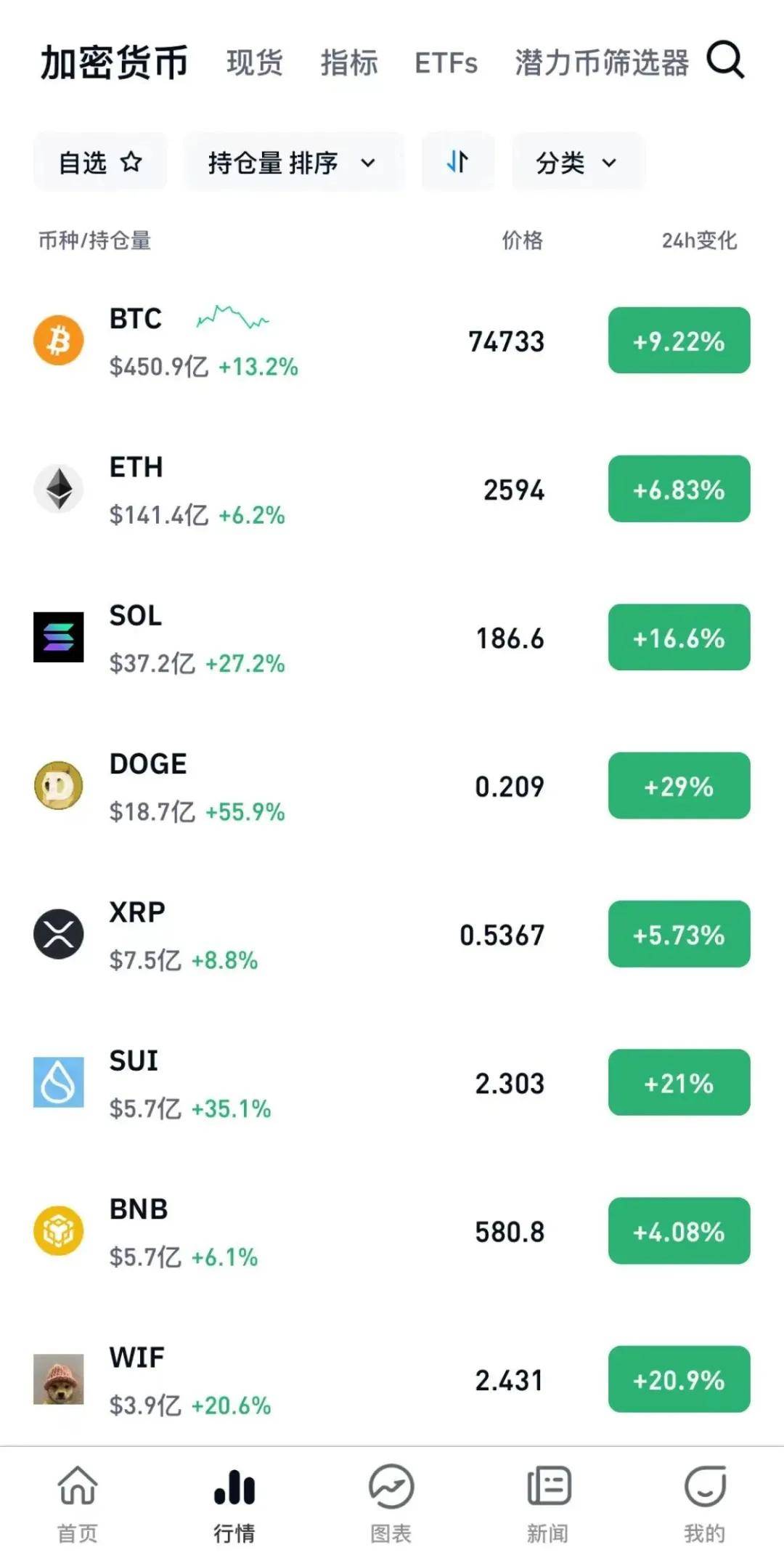View SOL coin details
The image size is (784, 1566).
pyautogui.click(x=290, y=638)
